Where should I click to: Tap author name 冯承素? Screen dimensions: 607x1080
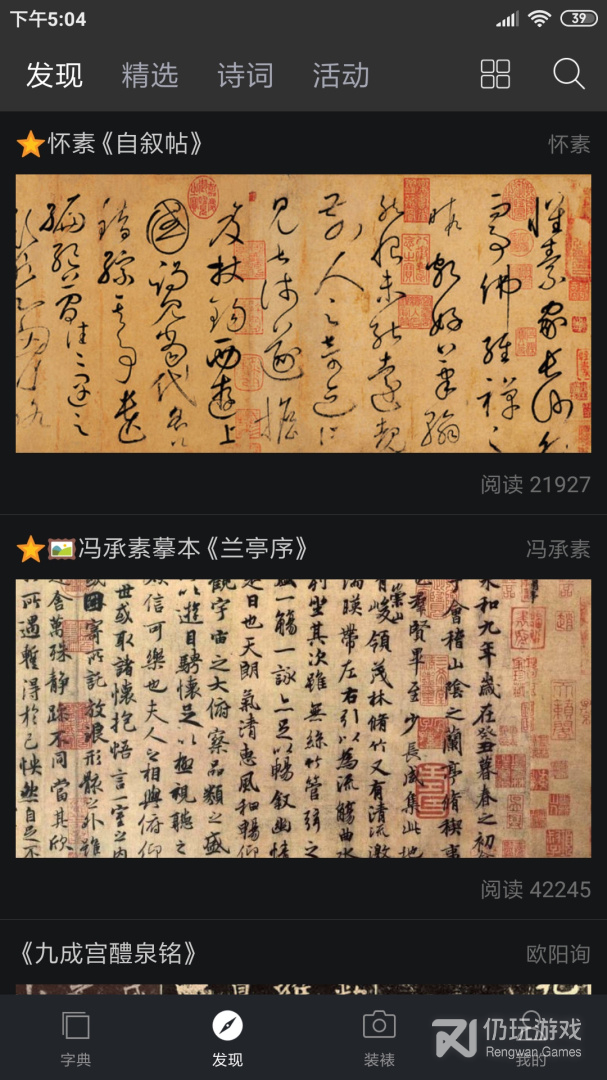coord(558,549)
